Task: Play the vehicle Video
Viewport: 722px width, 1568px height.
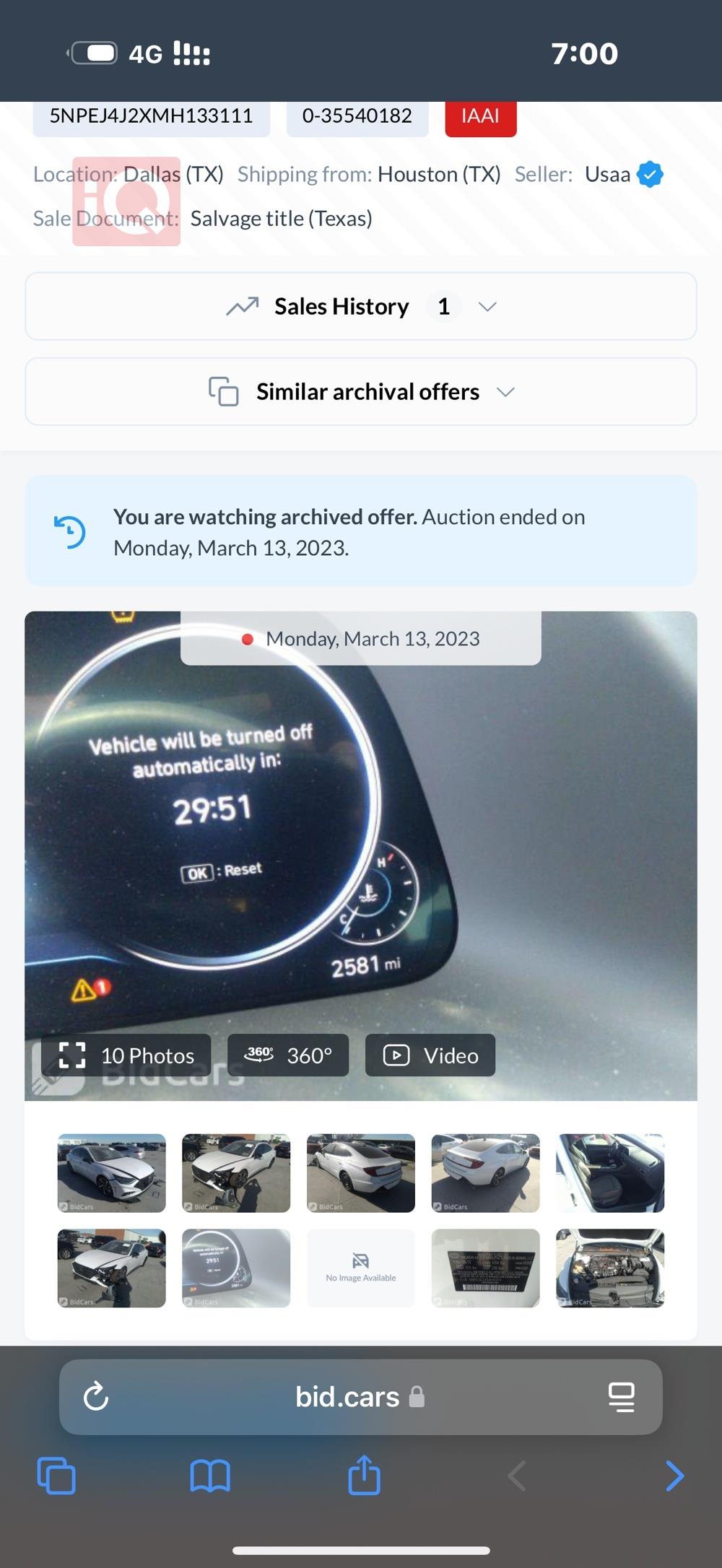Action: tap(430, 1055)
